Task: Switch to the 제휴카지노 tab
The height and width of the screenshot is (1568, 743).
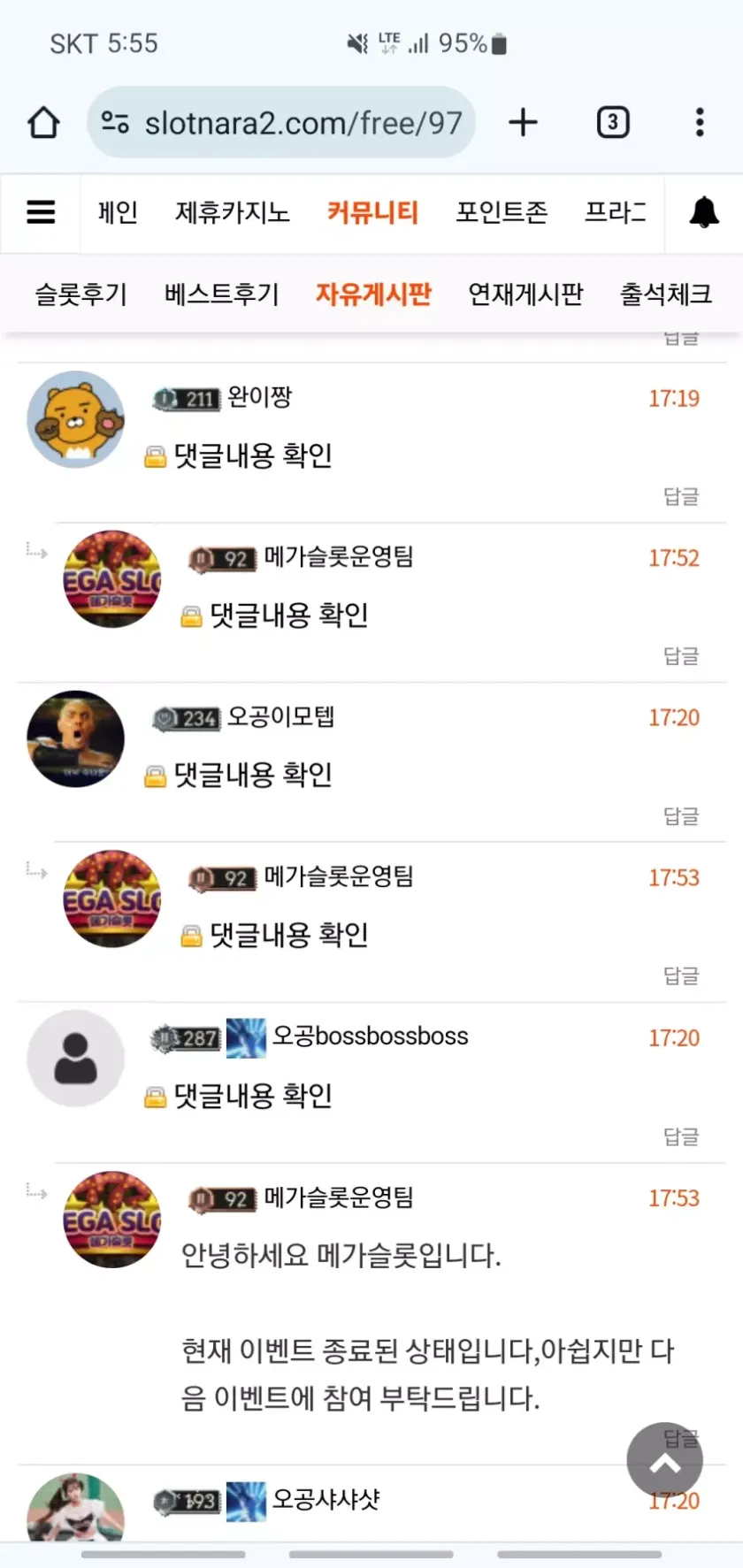Action: 233,212
